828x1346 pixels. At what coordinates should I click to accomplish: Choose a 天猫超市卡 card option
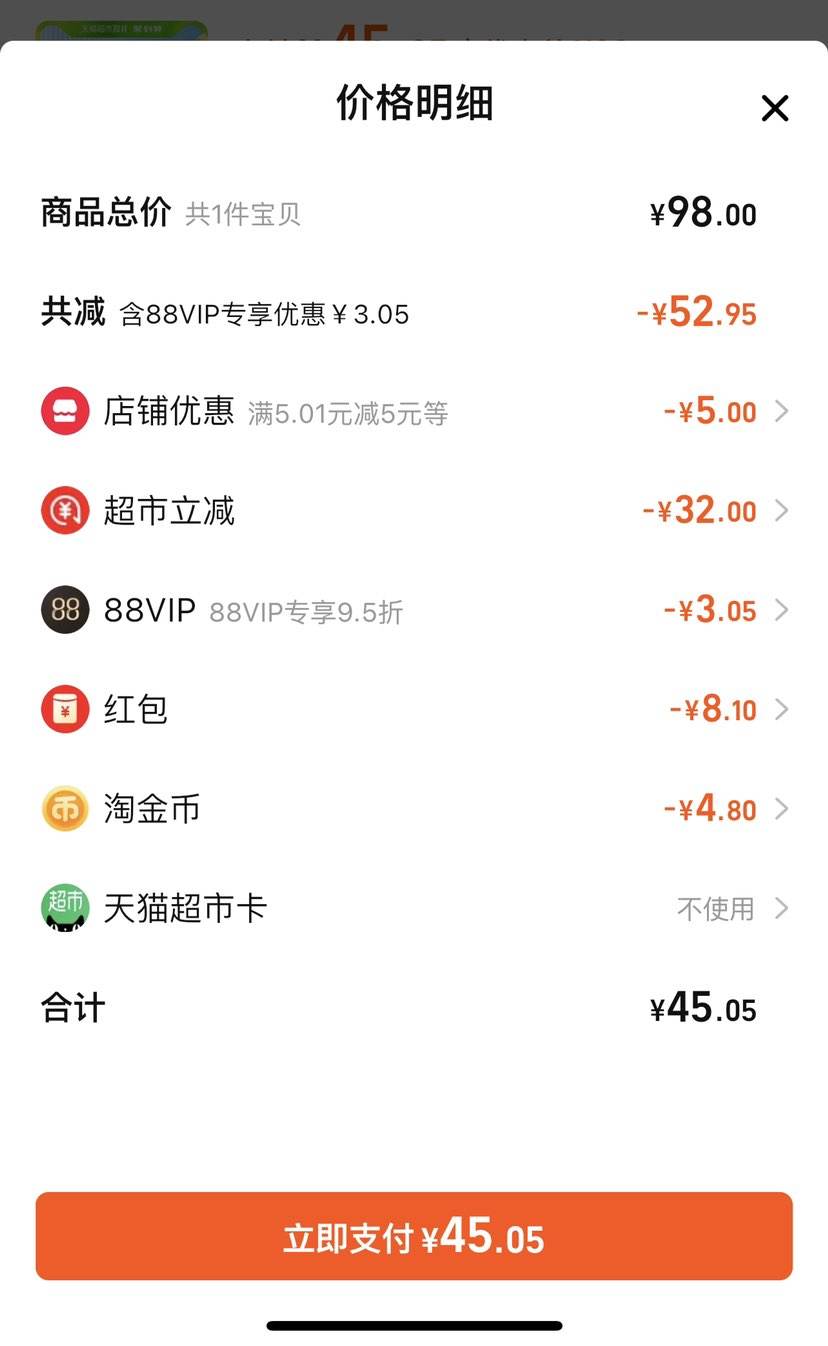coord(414,908)
